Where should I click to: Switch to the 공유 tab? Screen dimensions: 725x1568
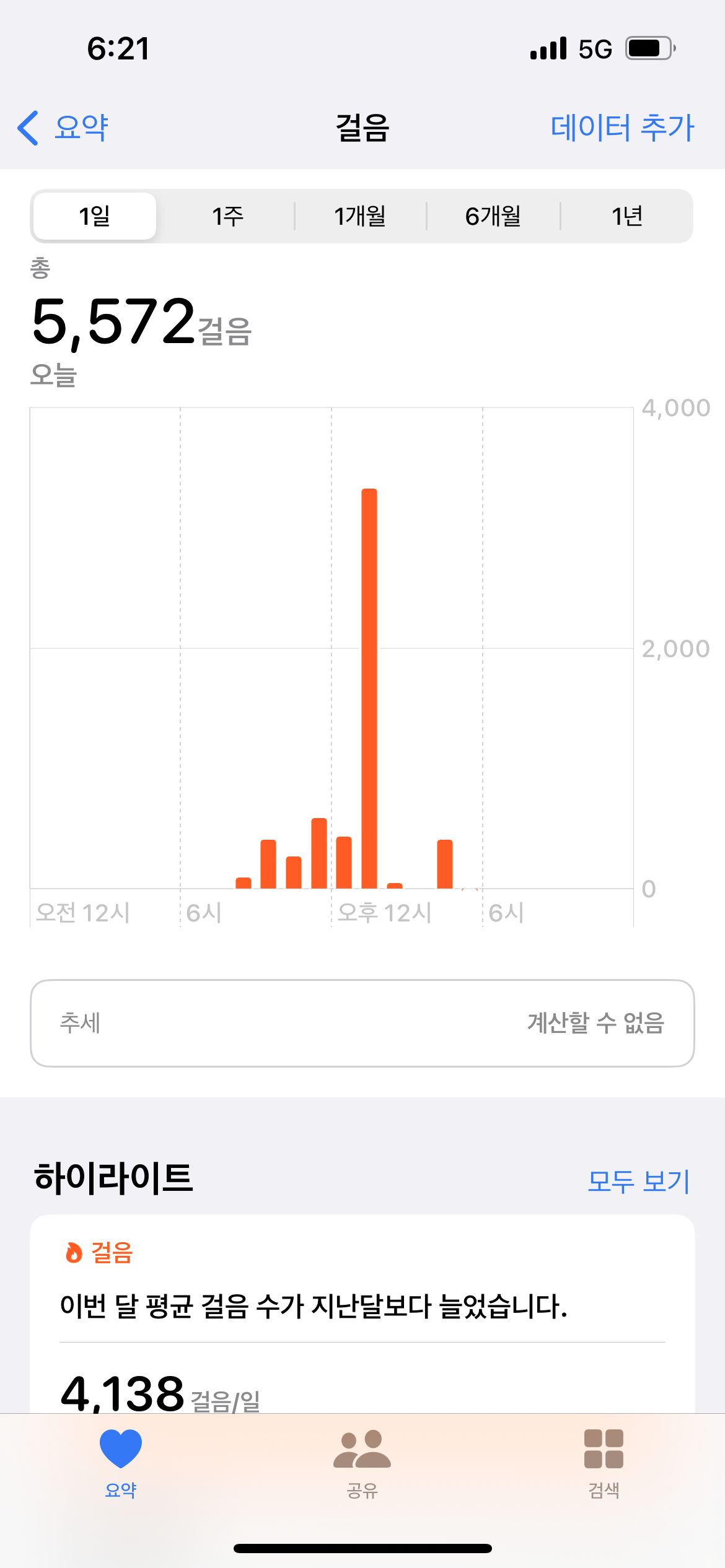[x=362, y=1463]
